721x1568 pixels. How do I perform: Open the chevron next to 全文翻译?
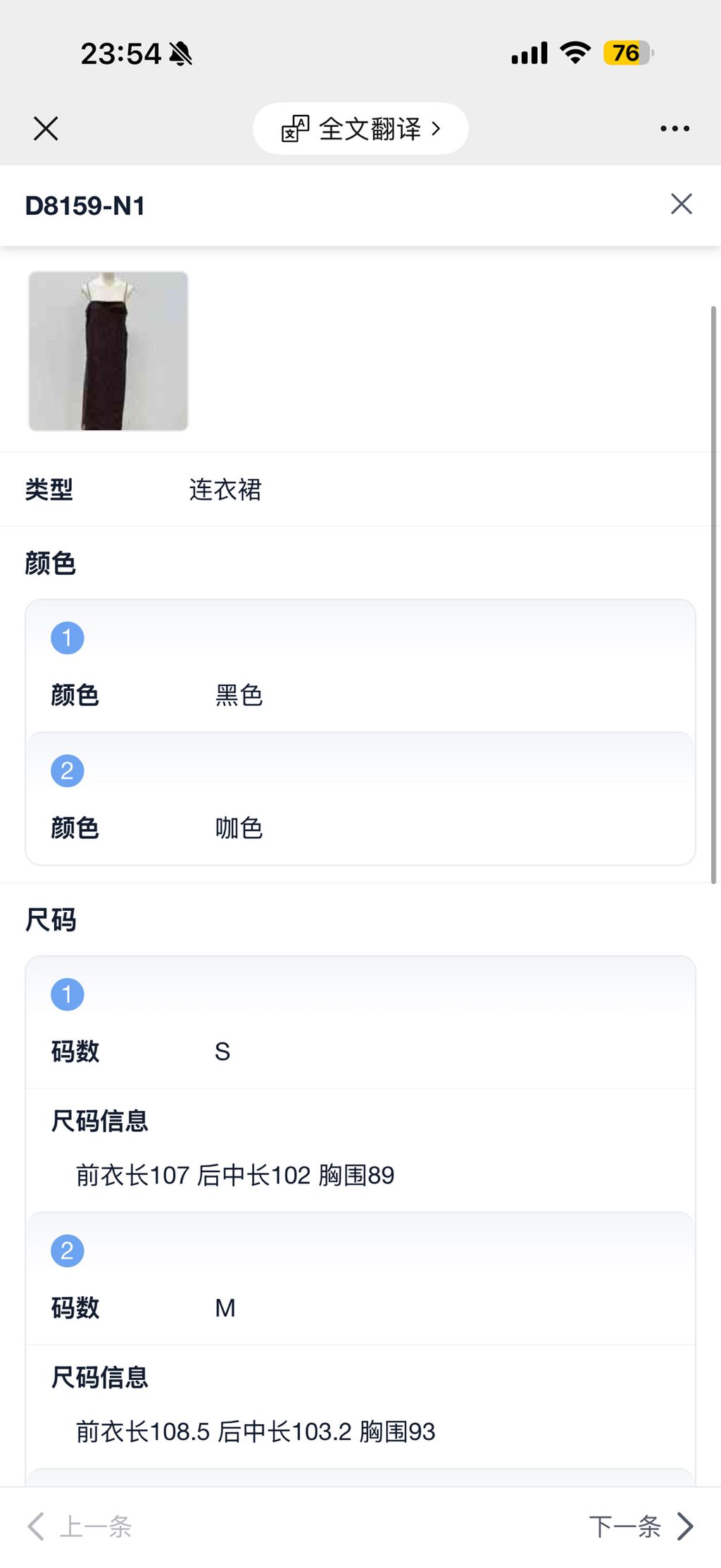coord(438,127)
